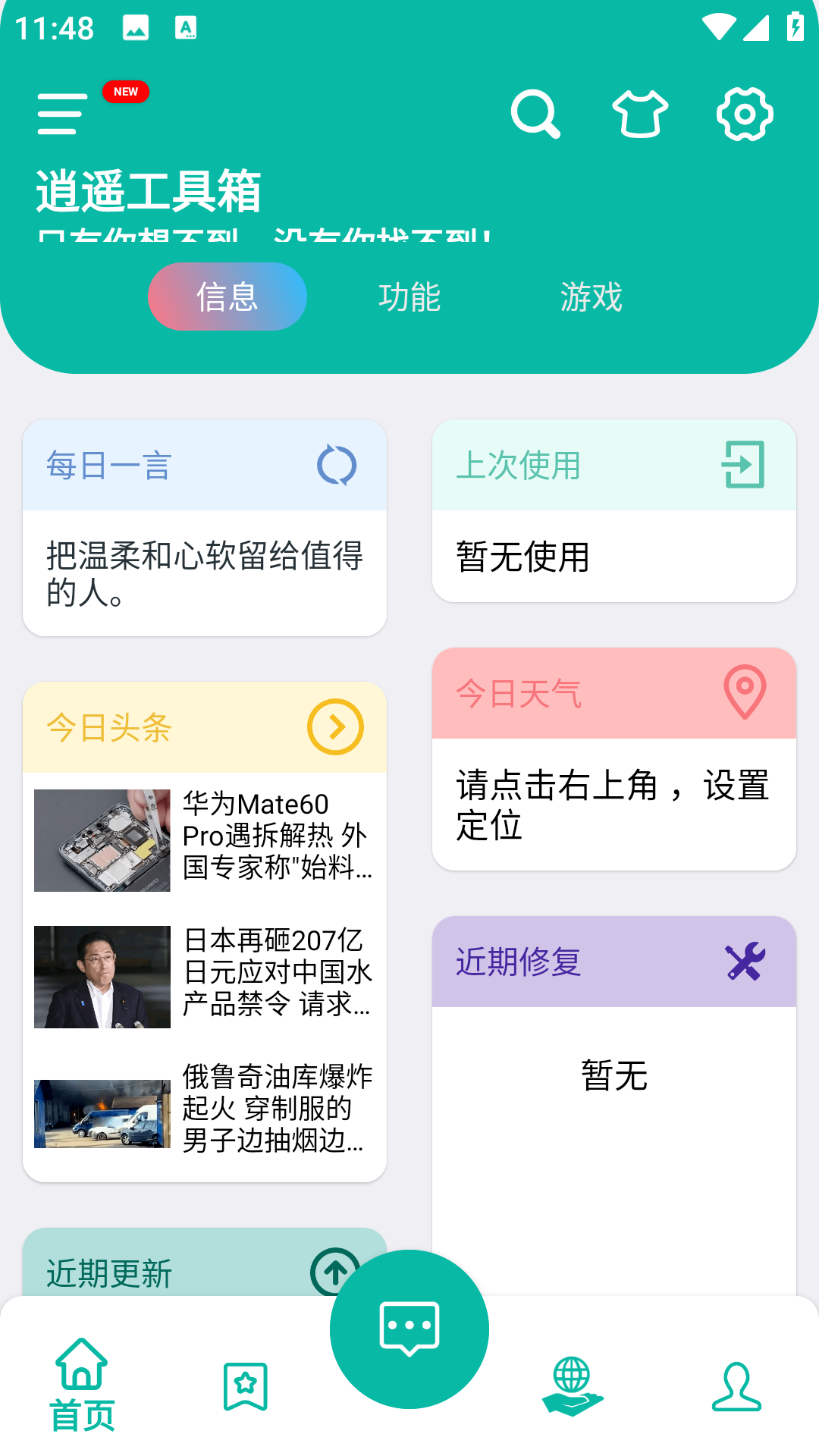Open the search icon
Image resolution: width=819 pixels, height=1456 pixels.
pyautogui.click(x=535, y=114)
